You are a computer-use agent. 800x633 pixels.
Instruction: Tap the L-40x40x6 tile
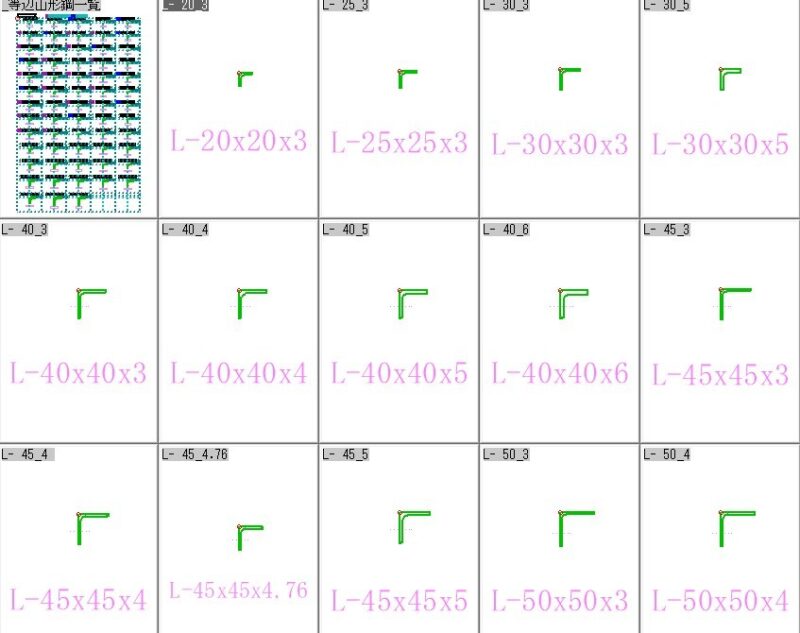(559, 335)
